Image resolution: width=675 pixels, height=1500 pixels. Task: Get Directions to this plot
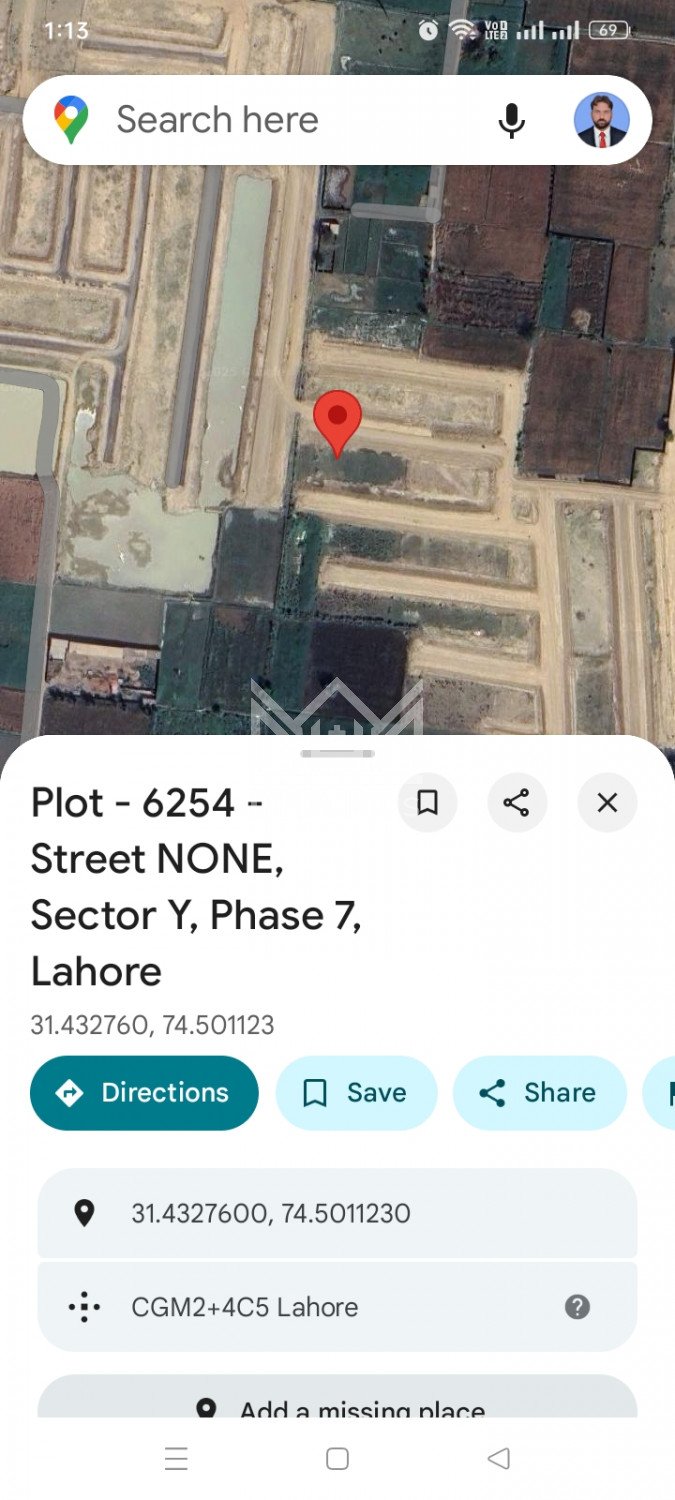(145, 1093)
